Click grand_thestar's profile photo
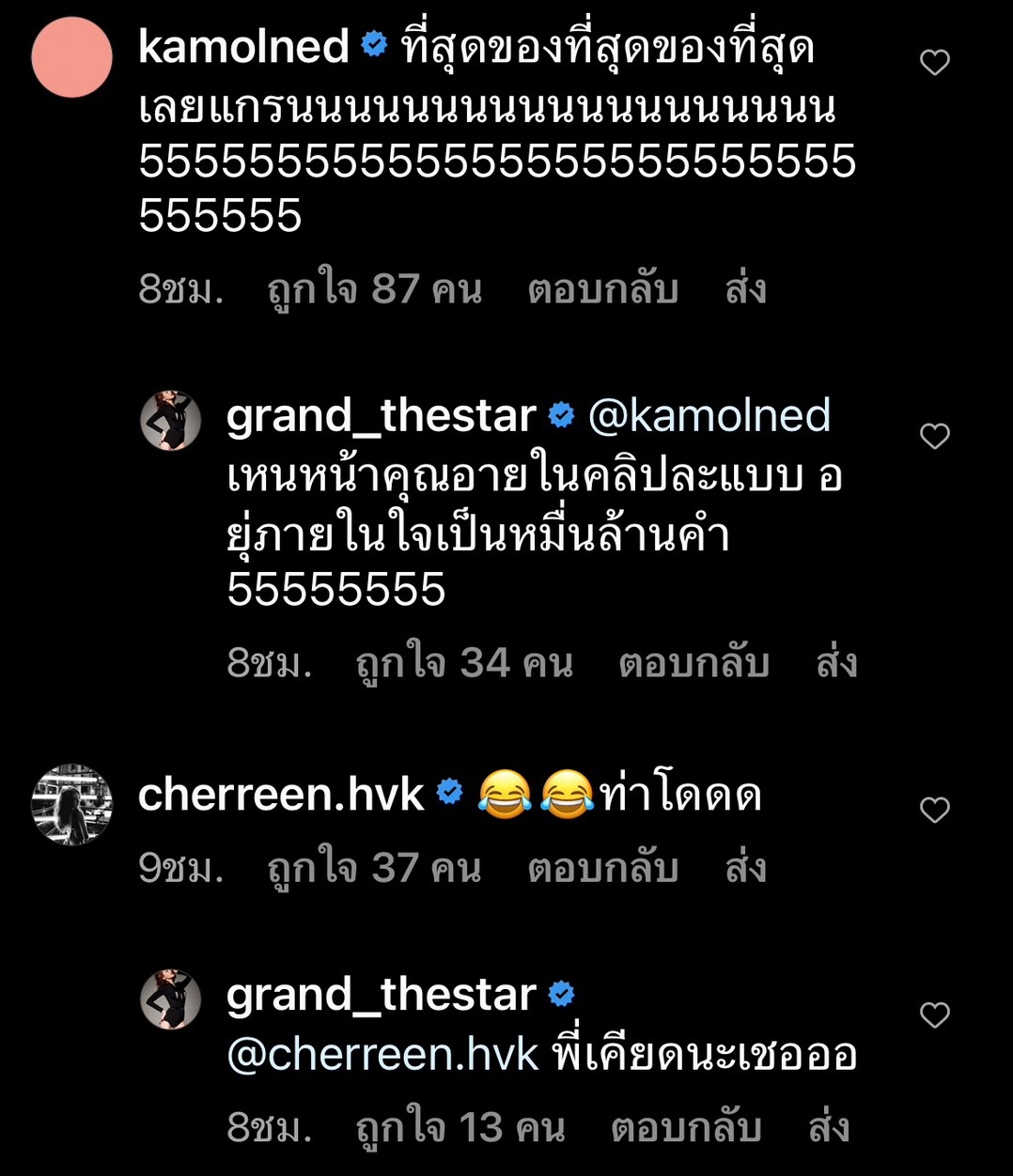 pyautogui.click(x=170, y=421)
